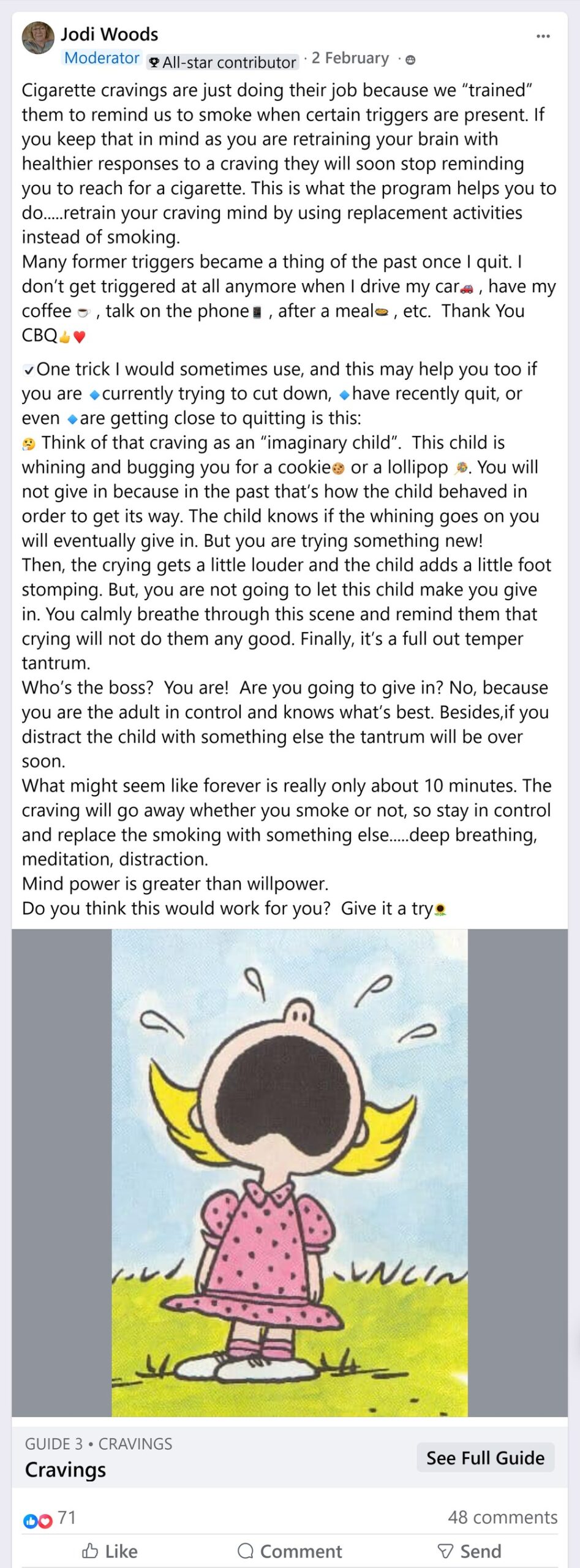View the 71 reactions list
580x1568 pixels.
[50, 1518]
